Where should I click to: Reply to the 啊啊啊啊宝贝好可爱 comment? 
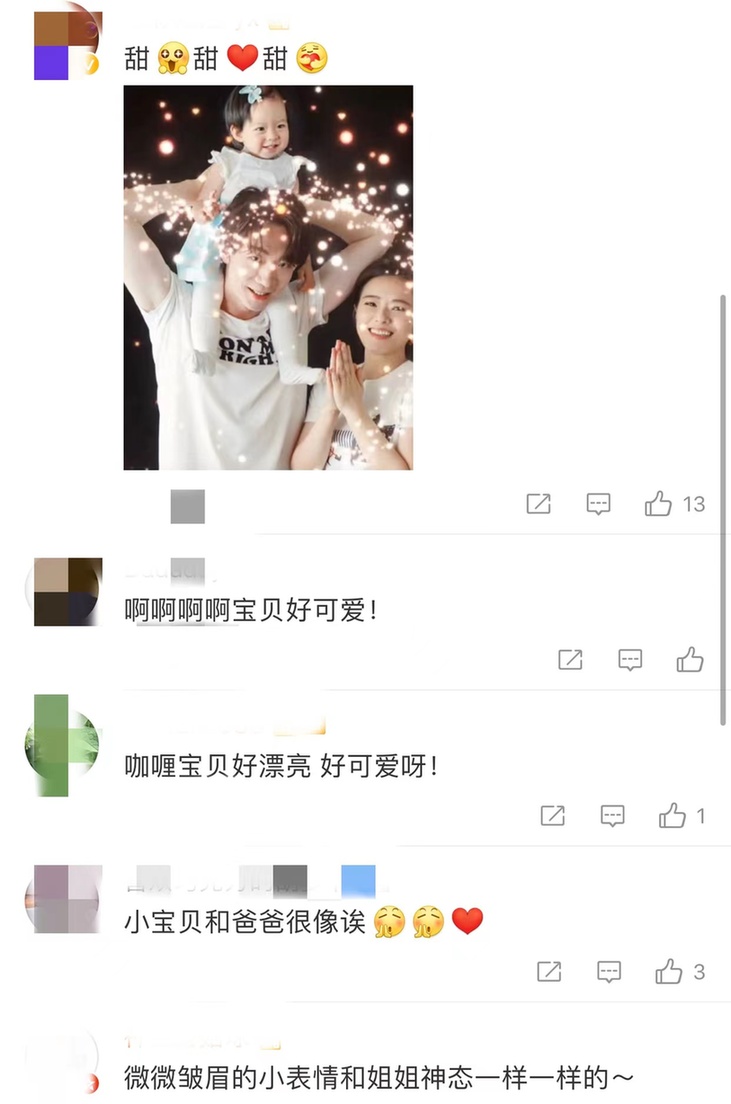(x=630, y=660)
